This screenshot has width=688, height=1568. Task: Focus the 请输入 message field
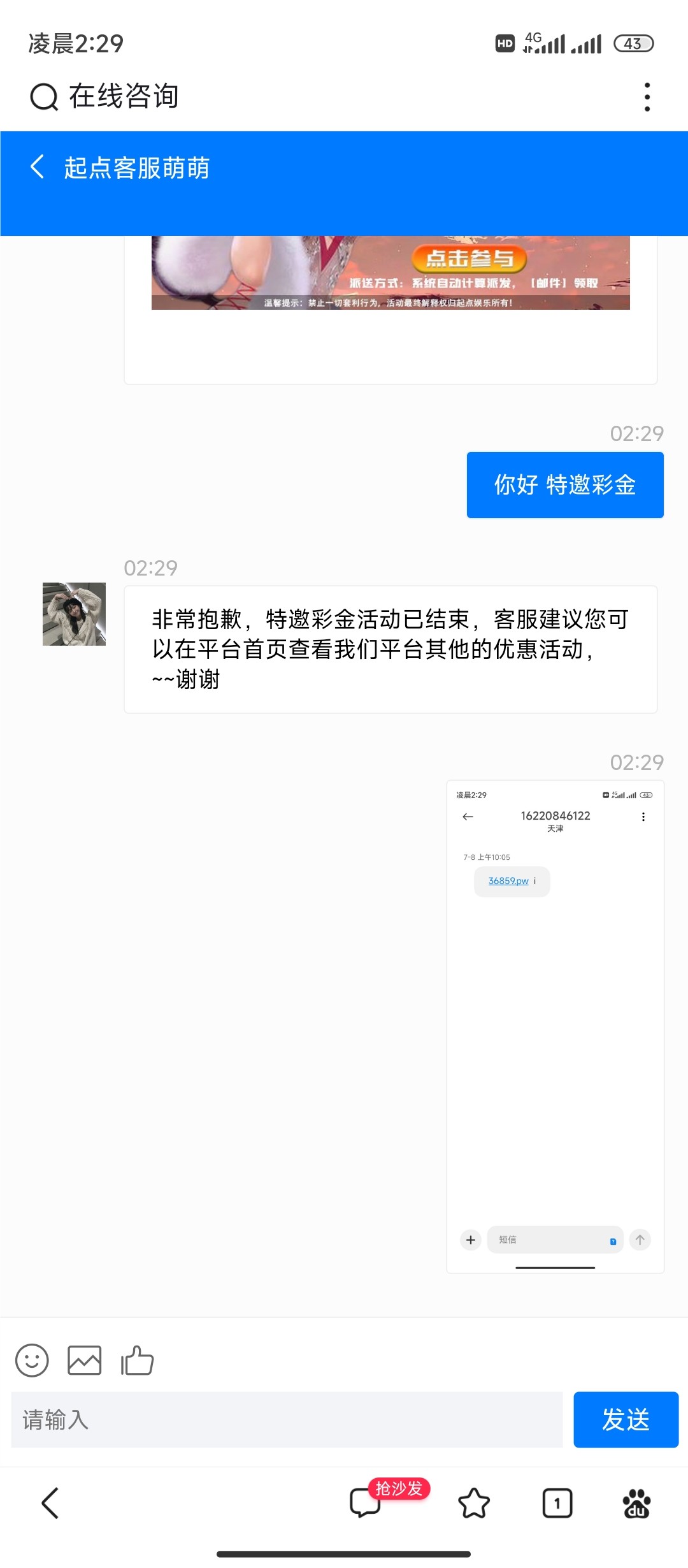[x=287, y=1419]
